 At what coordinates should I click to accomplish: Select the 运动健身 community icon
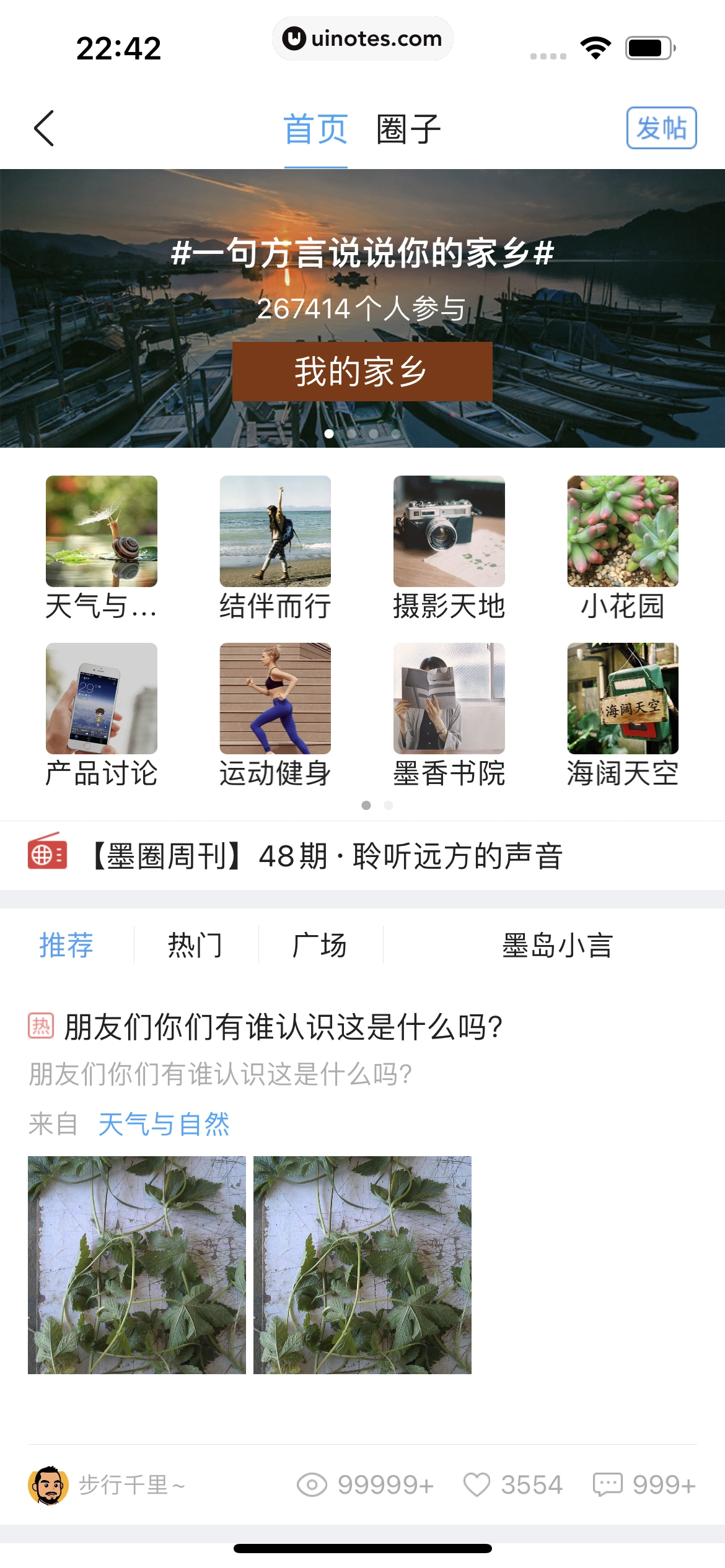[x=275, y=699]
